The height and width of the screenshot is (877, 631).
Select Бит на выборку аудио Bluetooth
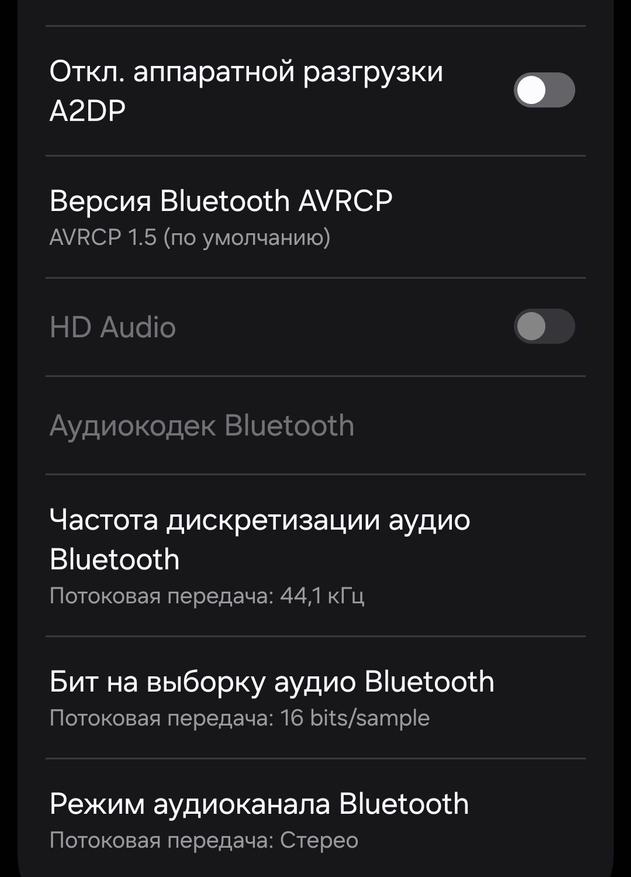316,697
